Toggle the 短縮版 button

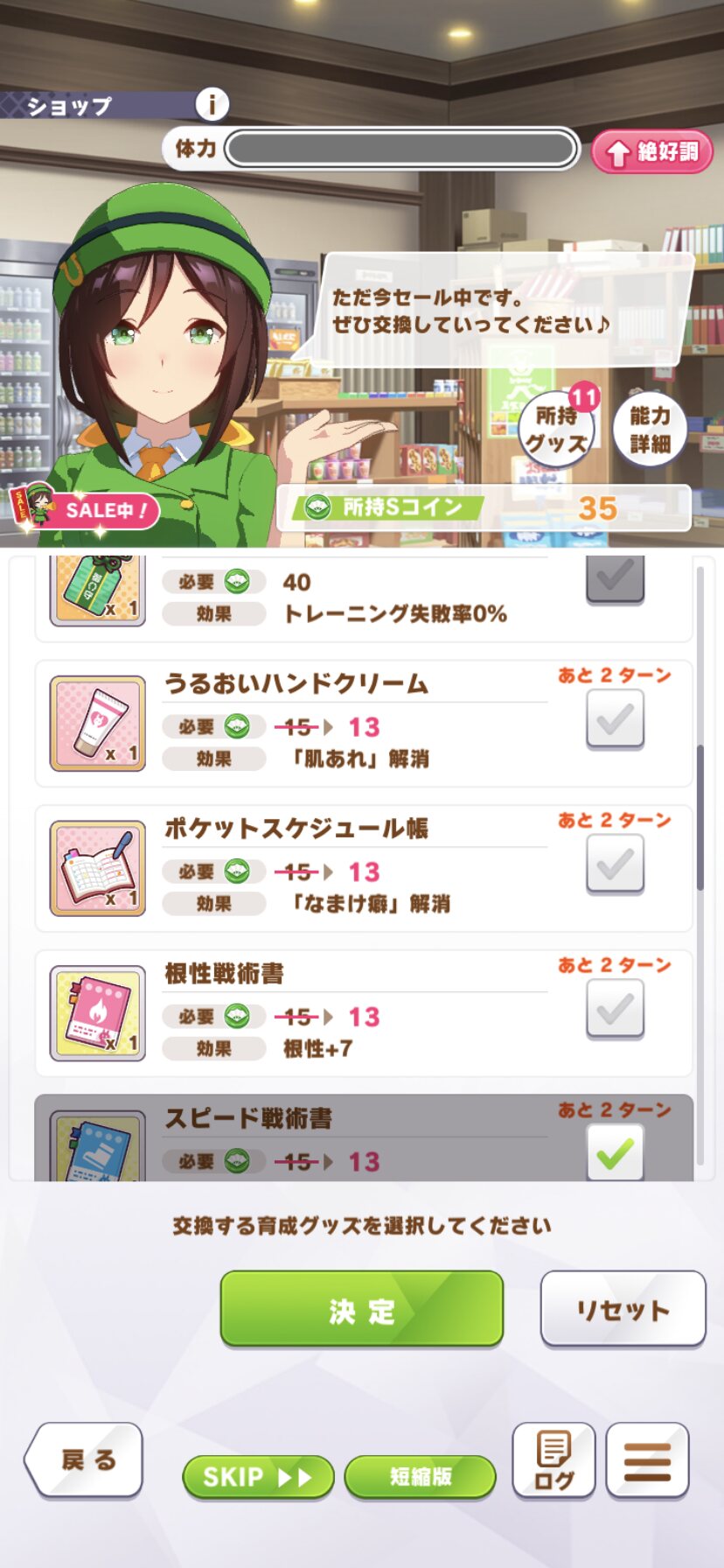[420, 1477]
